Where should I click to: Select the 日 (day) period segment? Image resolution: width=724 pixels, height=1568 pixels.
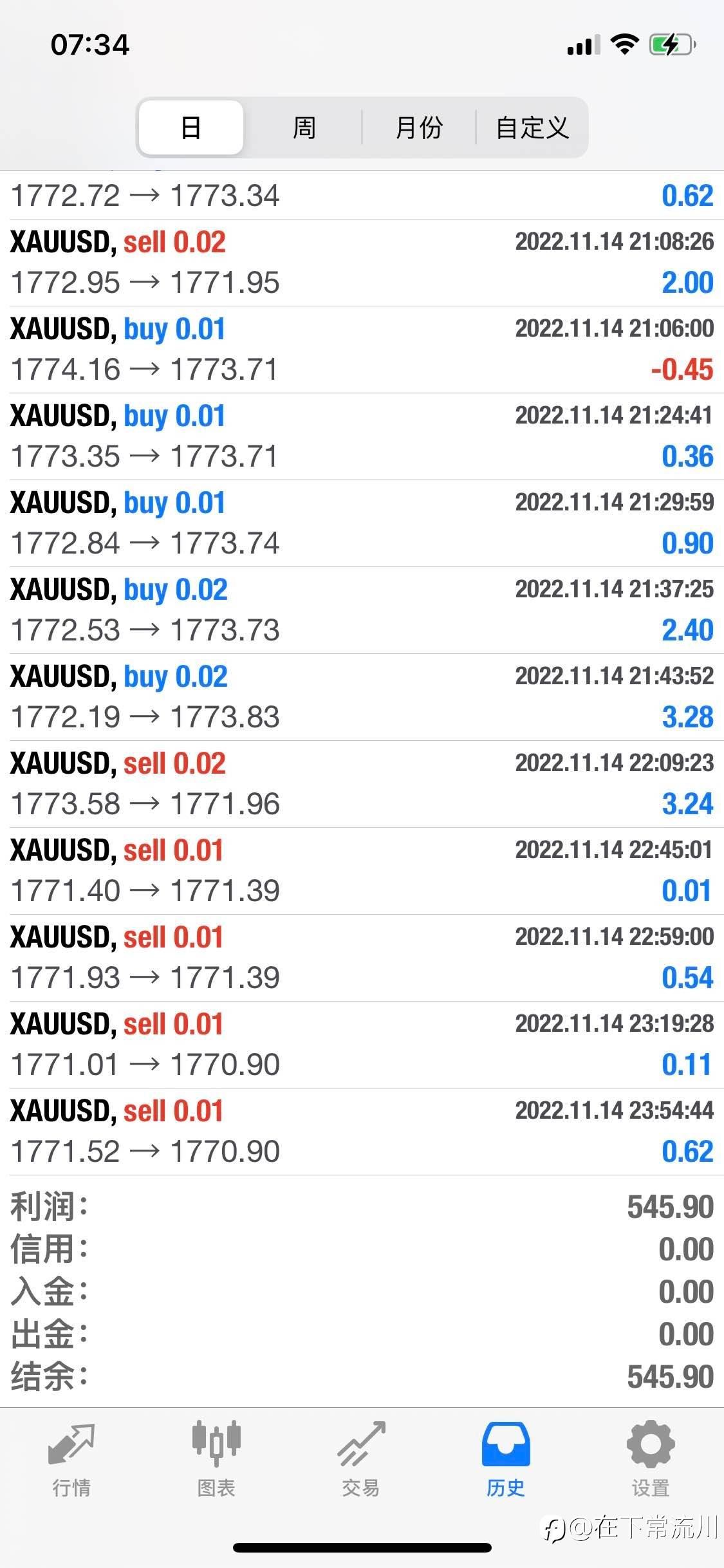pyautogui.click(x=191, y=127)
